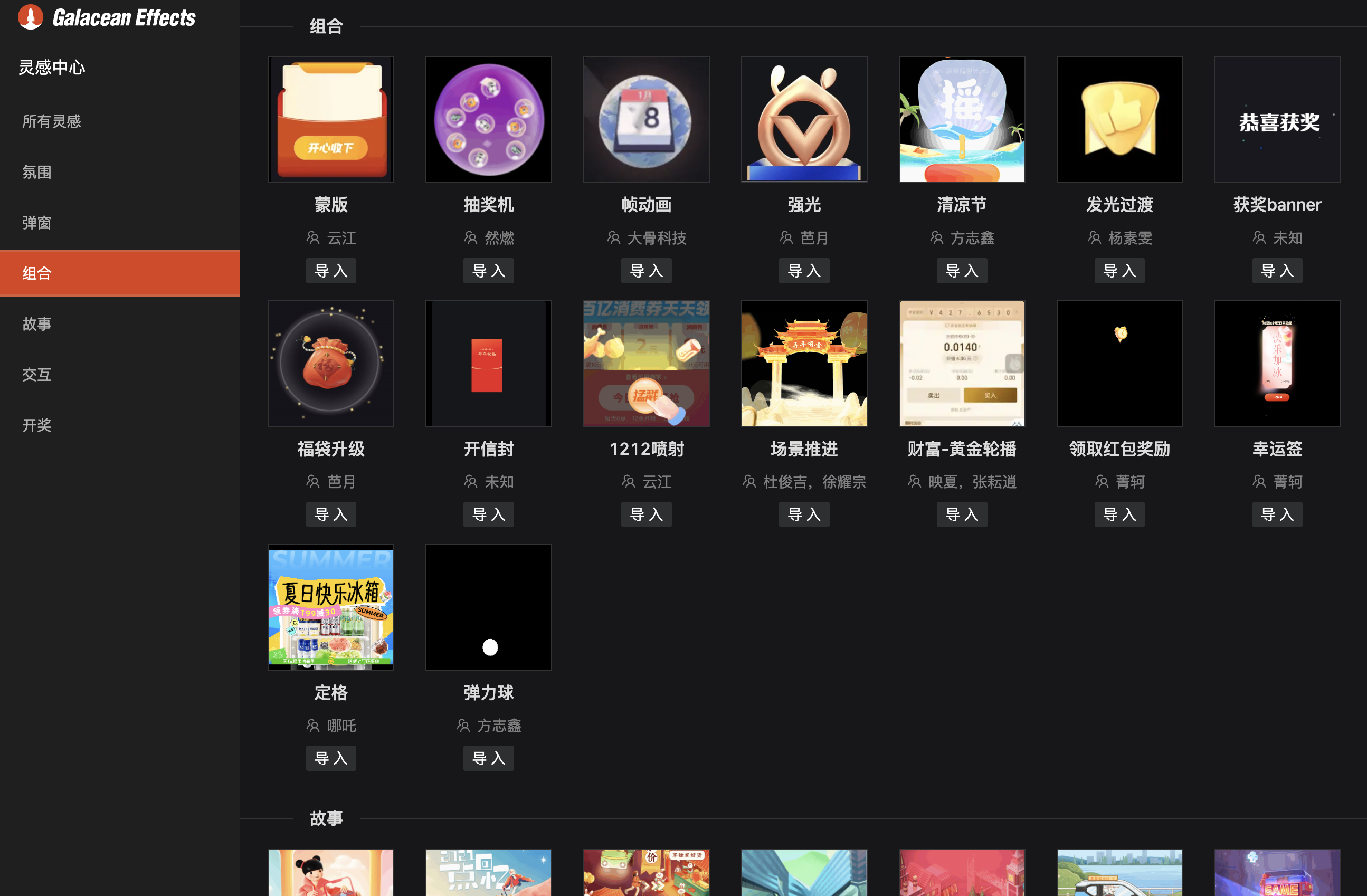Image resolution: width=1367 pixels, height=896 pixels.
Task: Go to the 交互 section
Action: 37,375
